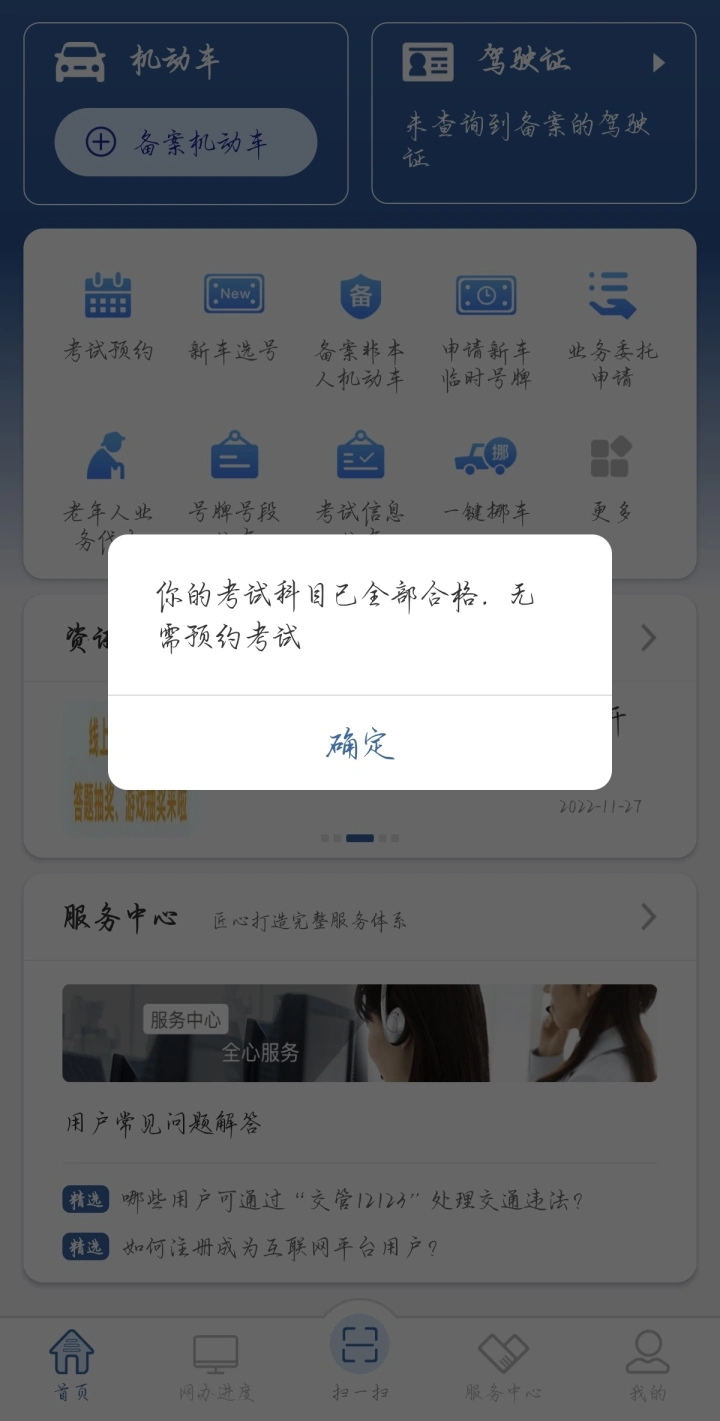Viewport: 720px width, 1421px height.
Task: Open the 驾驶证 card
Action: 534,113
